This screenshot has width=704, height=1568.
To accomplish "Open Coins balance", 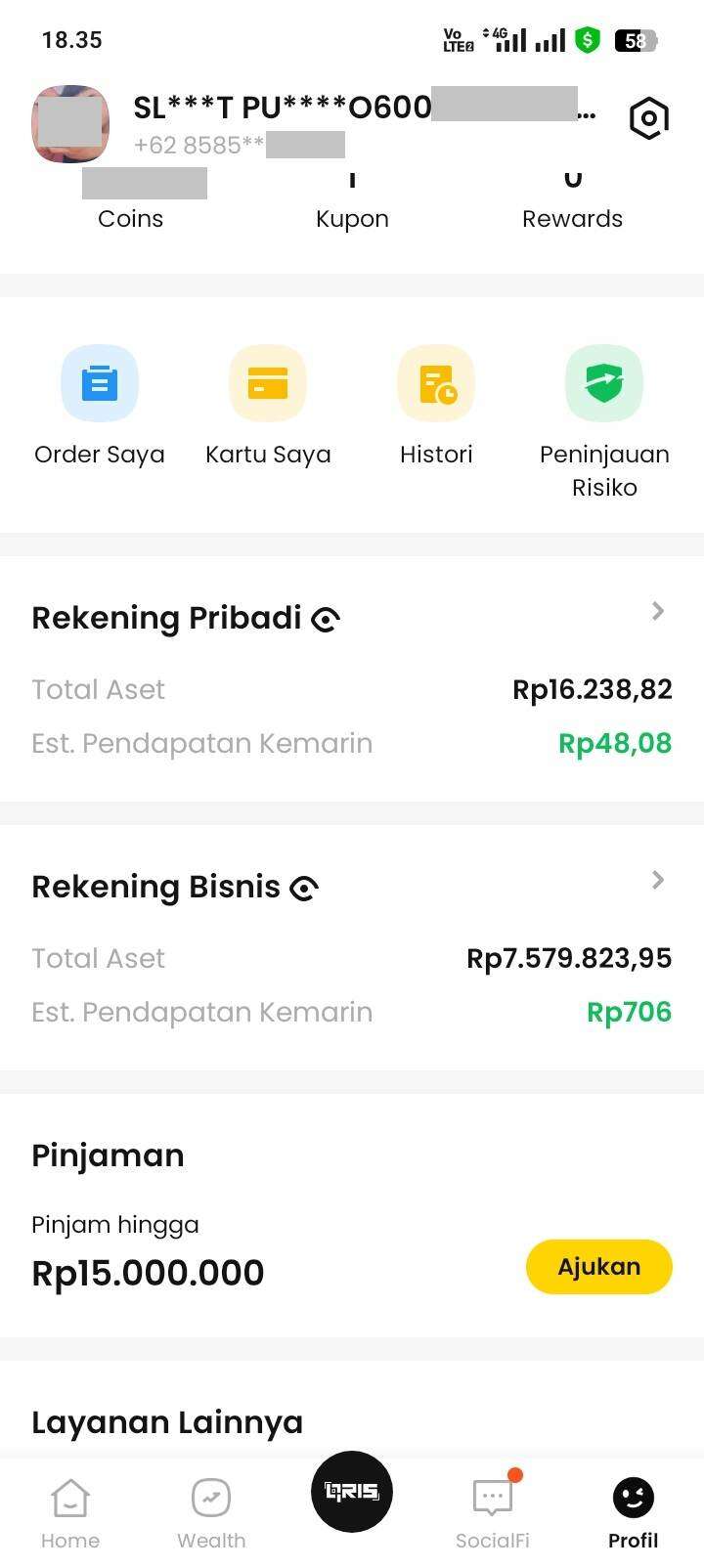I will click(x=131, y=200).
